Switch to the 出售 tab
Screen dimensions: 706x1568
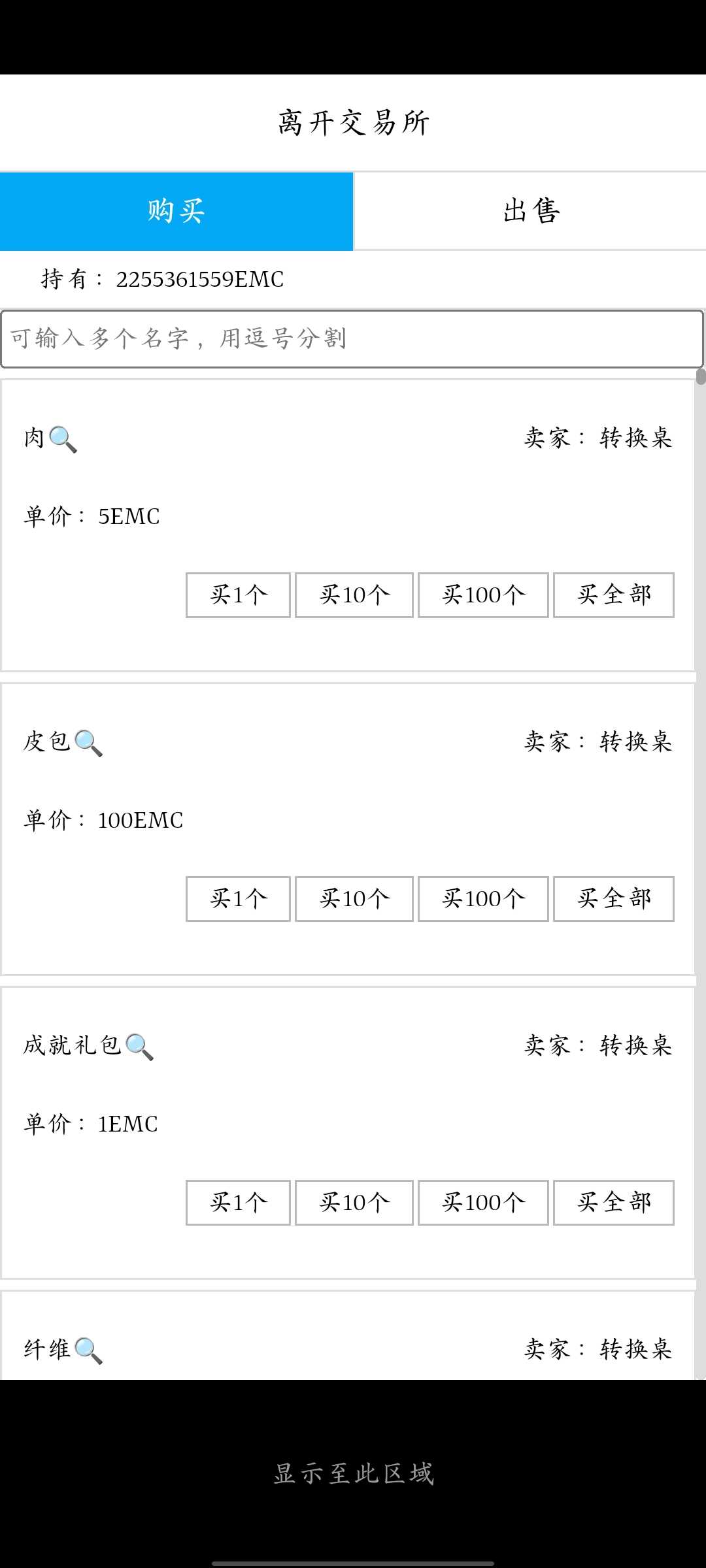click(x=530, y=211)
